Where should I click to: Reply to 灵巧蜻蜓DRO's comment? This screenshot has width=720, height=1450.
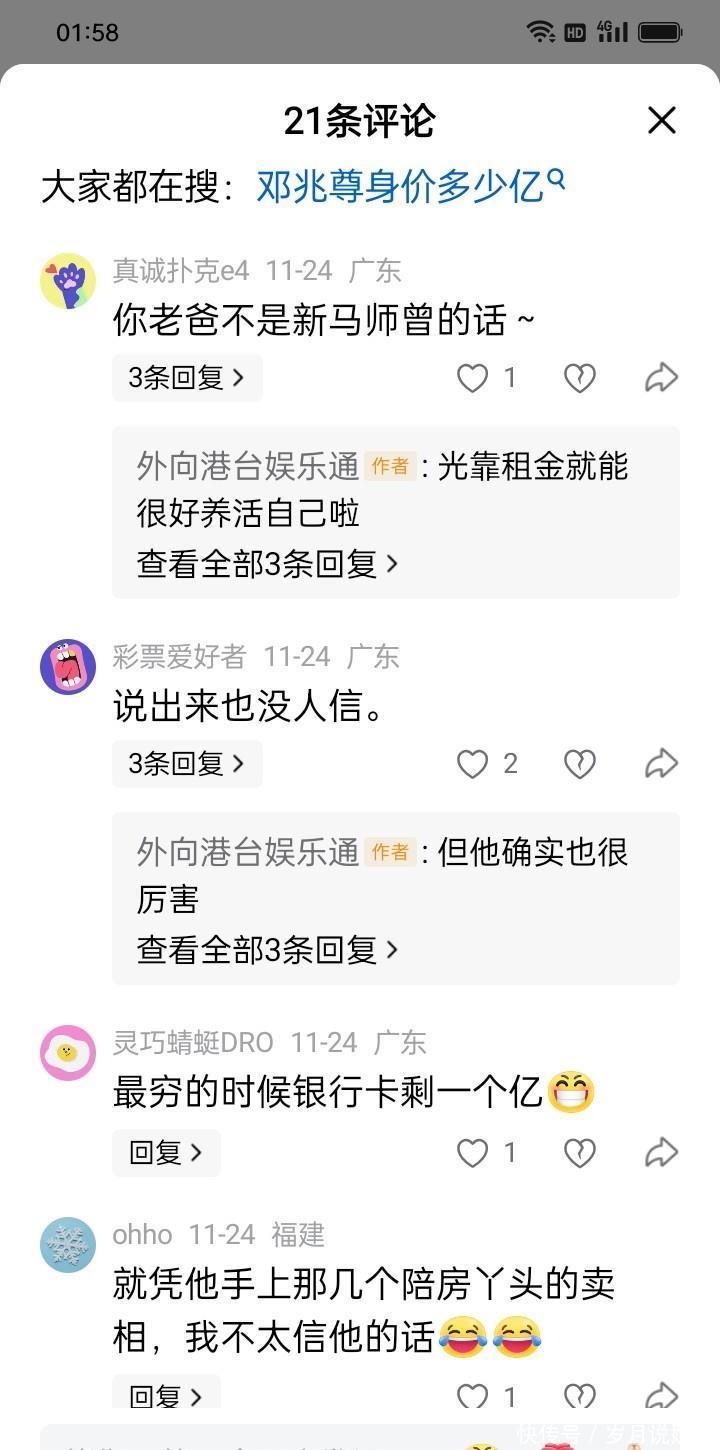[166, 1153]
